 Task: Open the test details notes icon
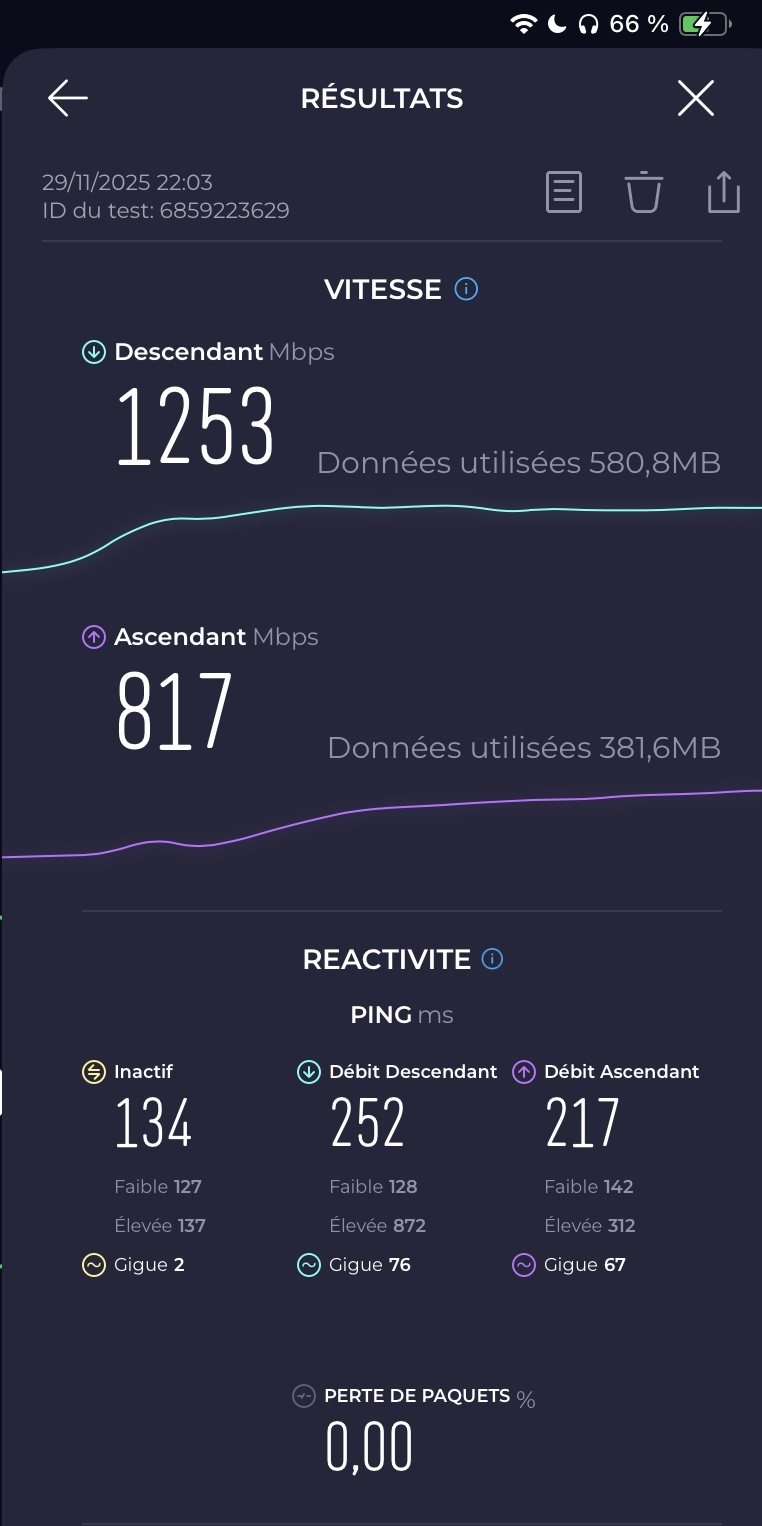[x=564, y=191]
